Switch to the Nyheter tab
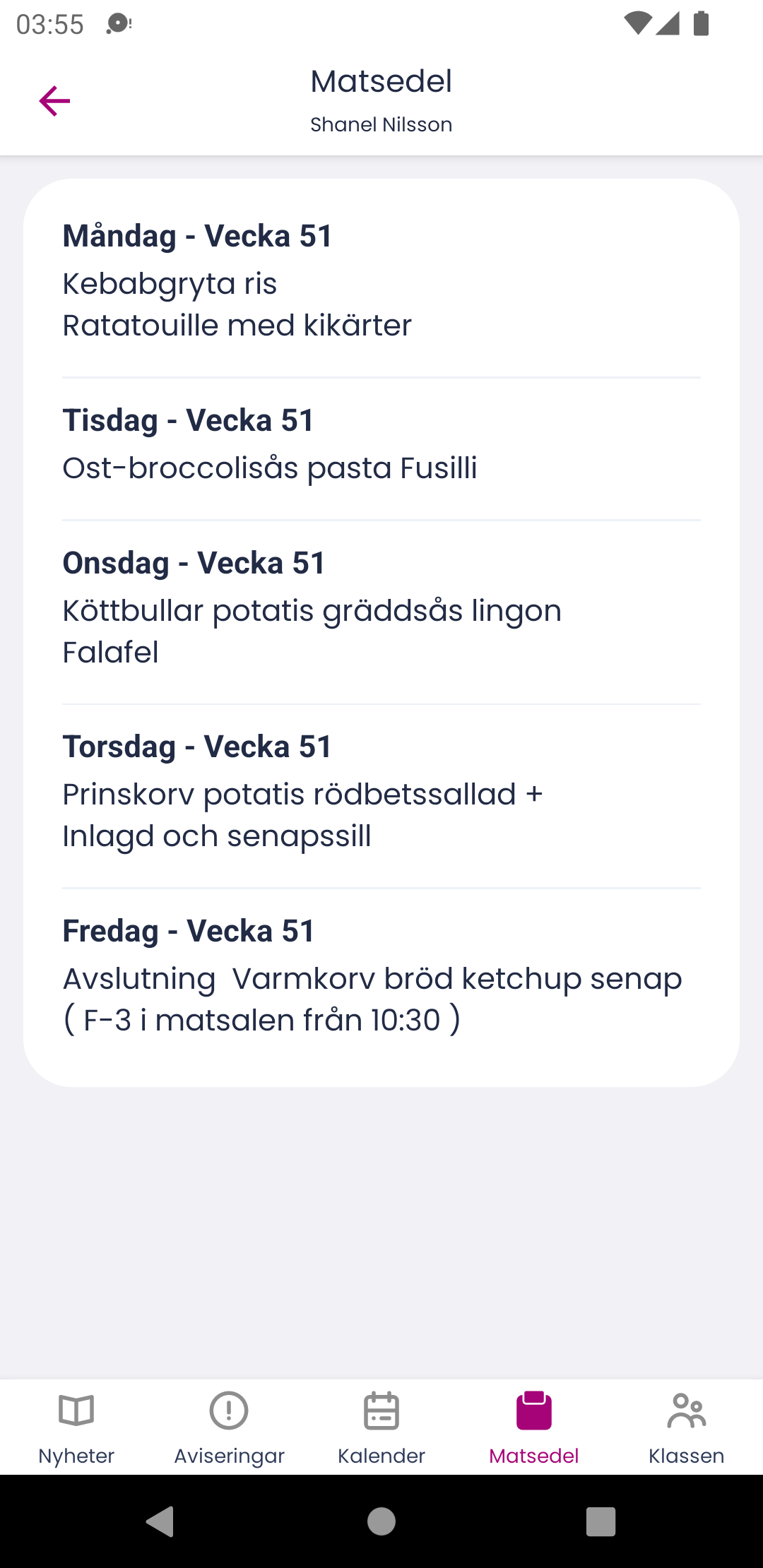763x1568 pixels. coord(76,1427)
